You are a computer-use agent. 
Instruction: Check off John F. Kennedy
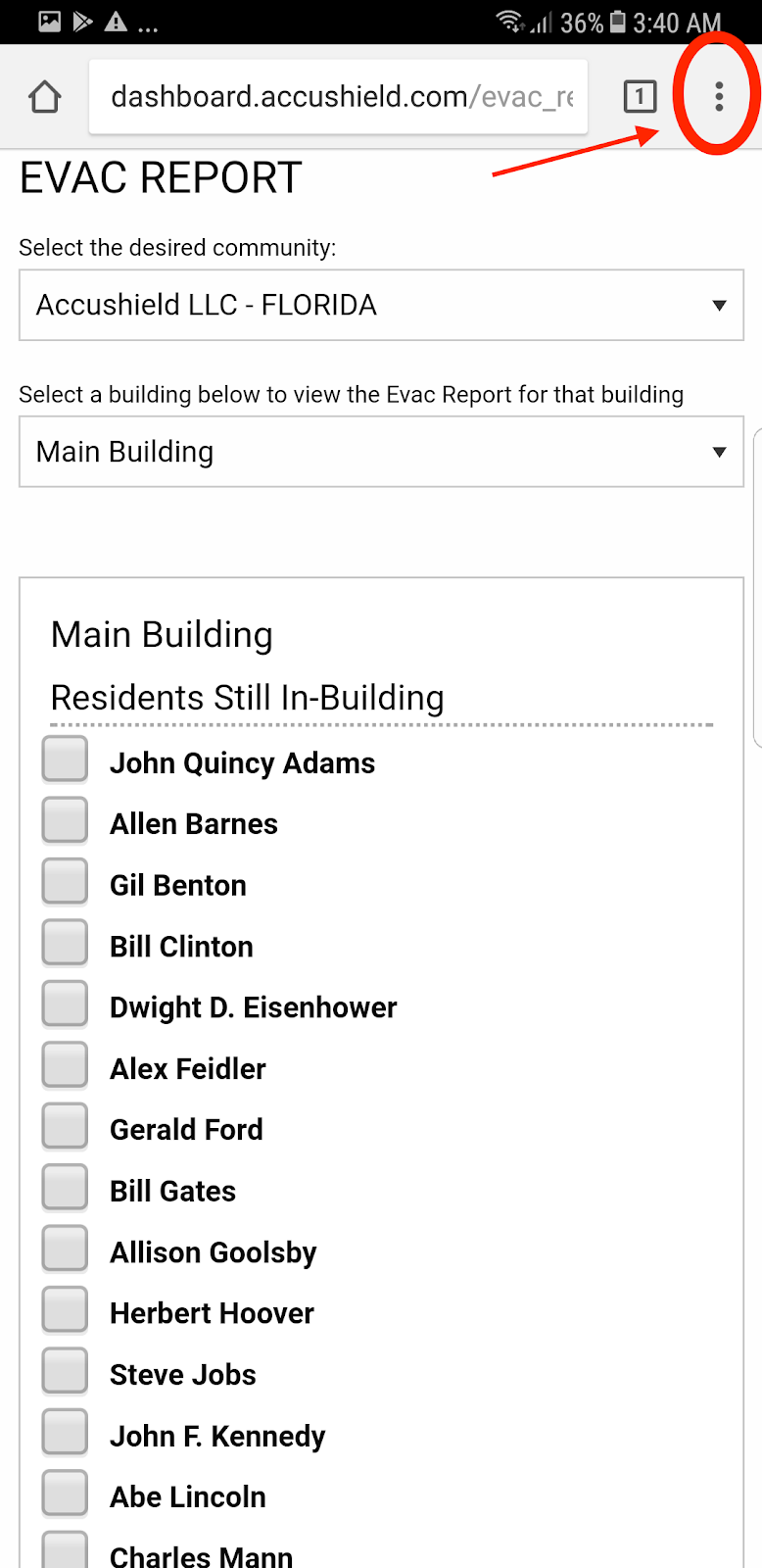click(66, 1433)
